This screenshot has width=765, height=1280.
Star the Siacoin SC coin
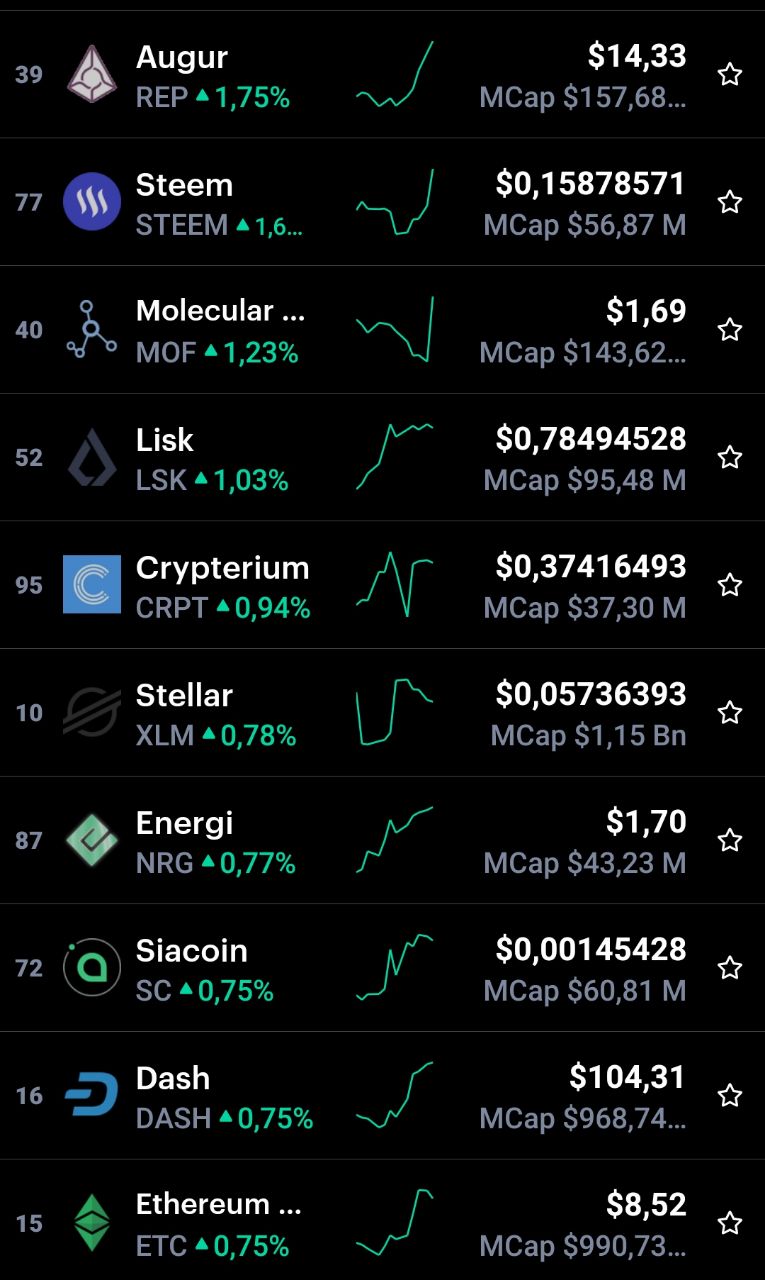(x=730, y=968)
